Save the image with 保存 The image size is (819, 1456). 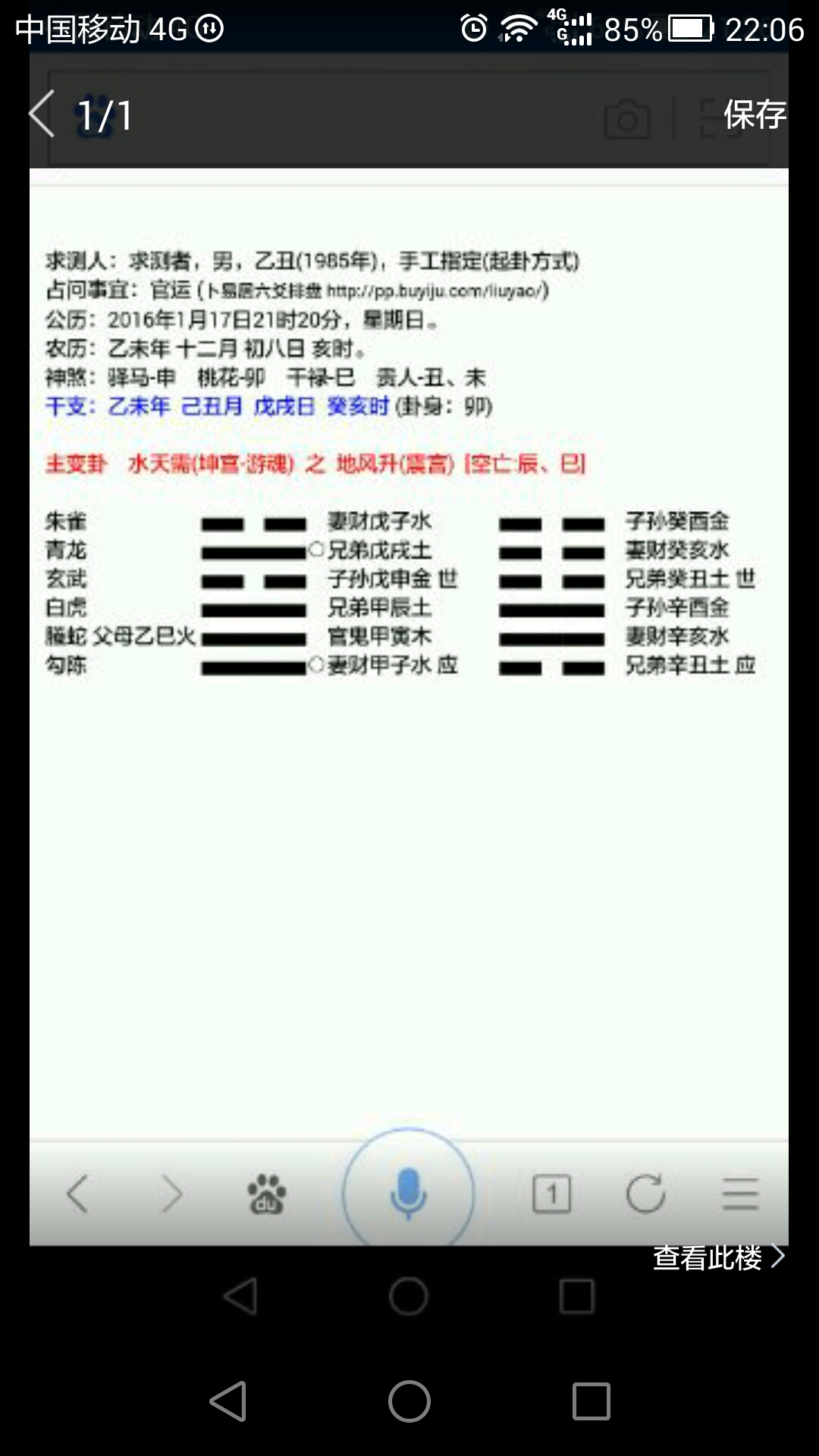click(x=754, y=115)
